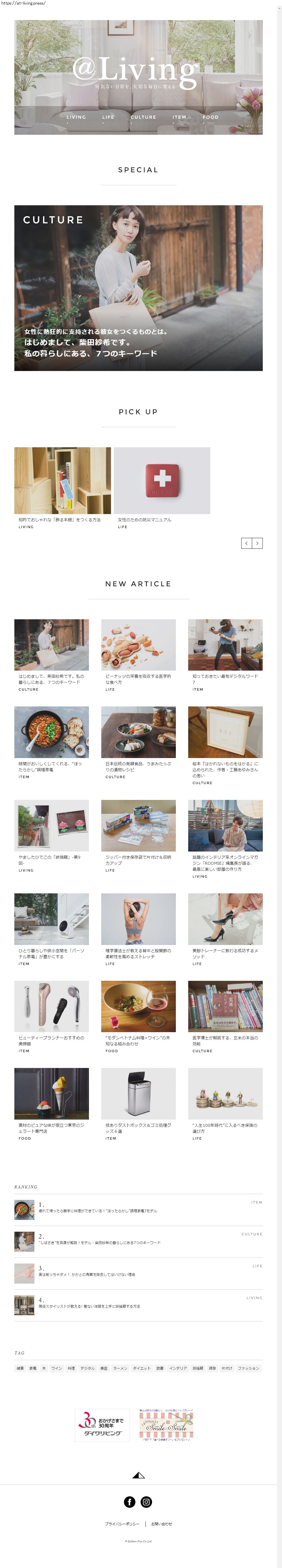
Task: Show next pick up slide
Action: (257, 543)
